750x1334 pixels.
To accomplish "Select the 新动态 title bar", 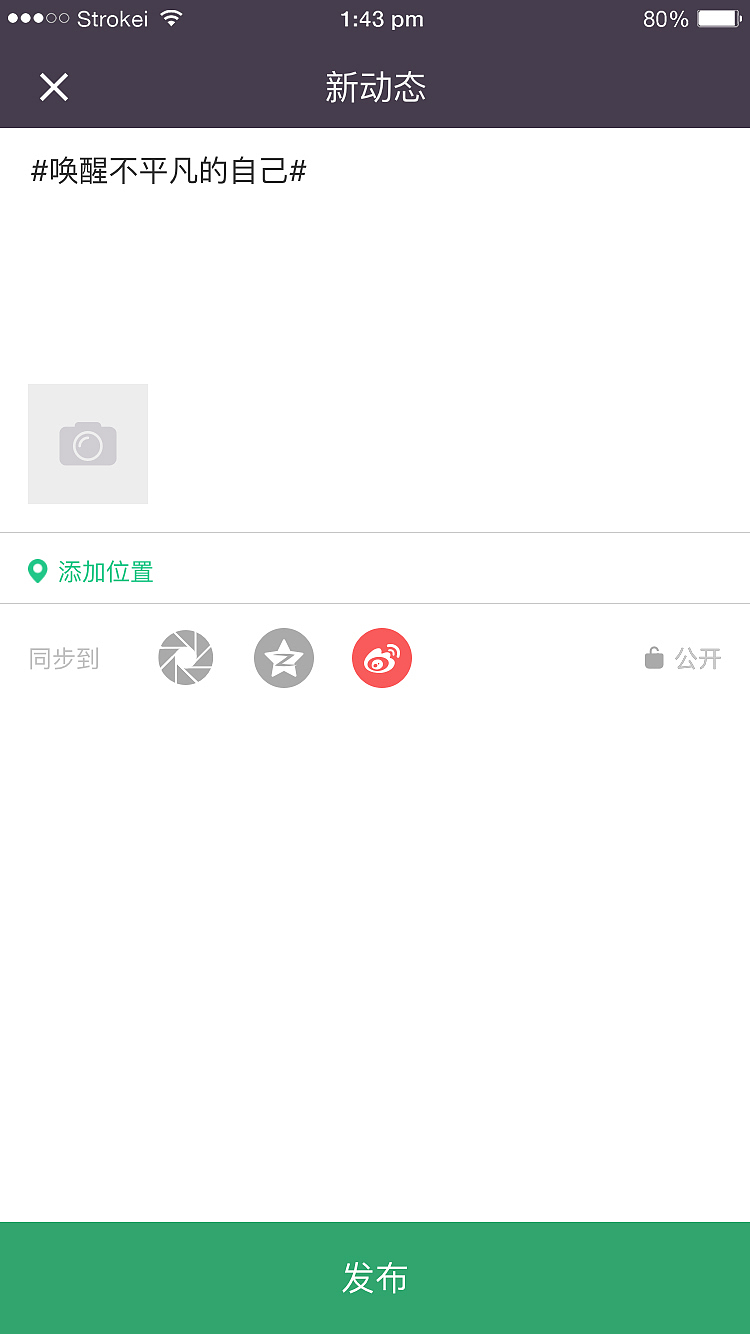I will (x=375, y=87).
